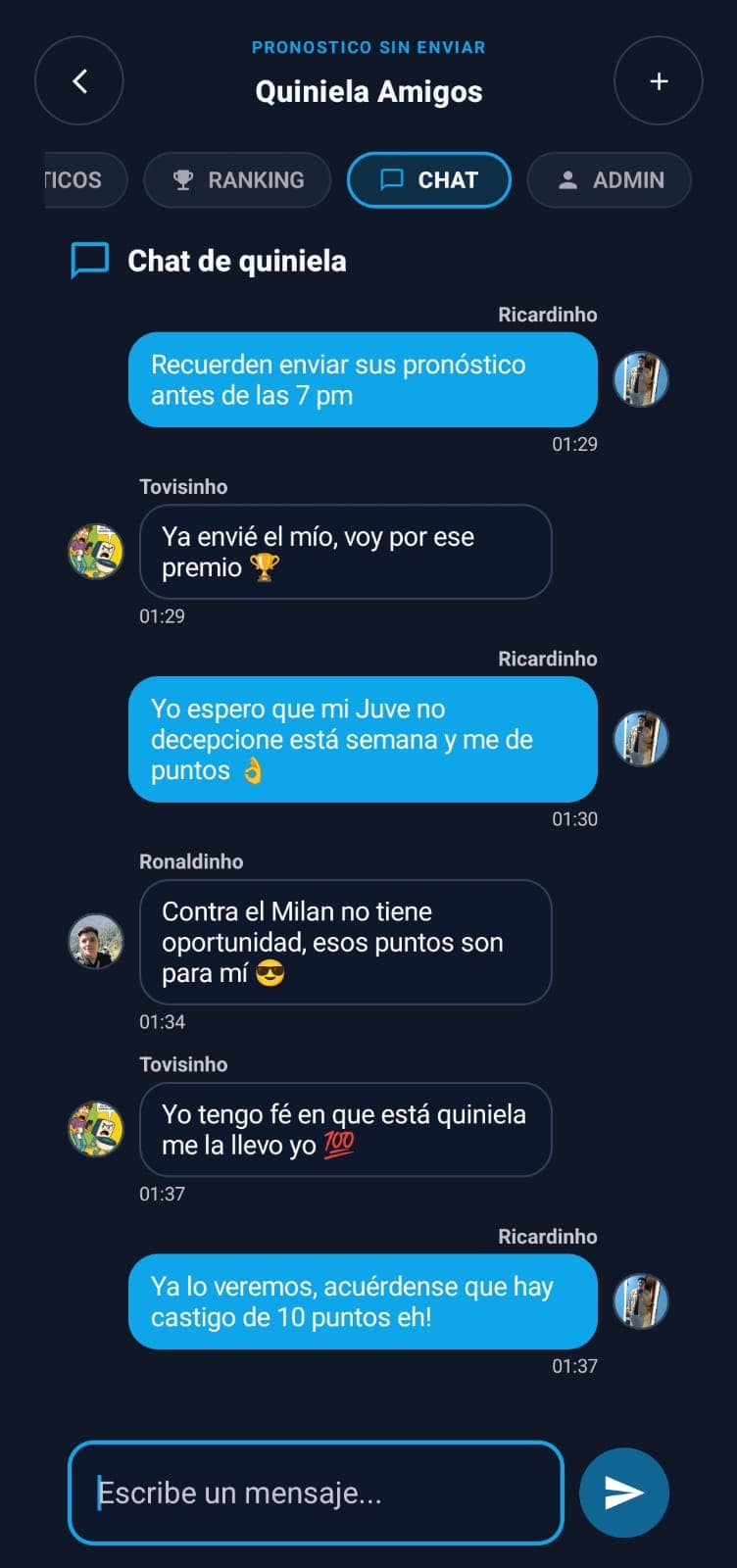This screenshot has height=1568, width=737.
Task: Tap the paper plane send icon
Action: pos(624,1492)
